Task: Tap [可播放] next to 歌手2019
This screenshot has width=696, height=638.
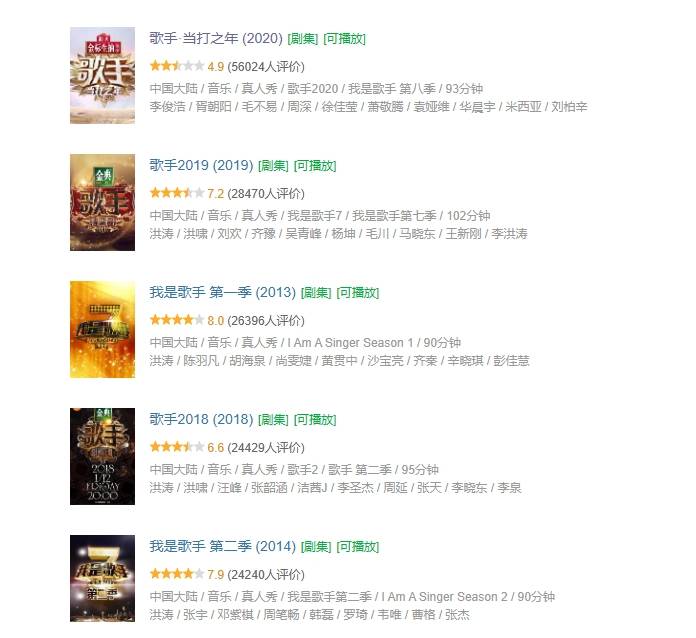Action: pos(315,166)
